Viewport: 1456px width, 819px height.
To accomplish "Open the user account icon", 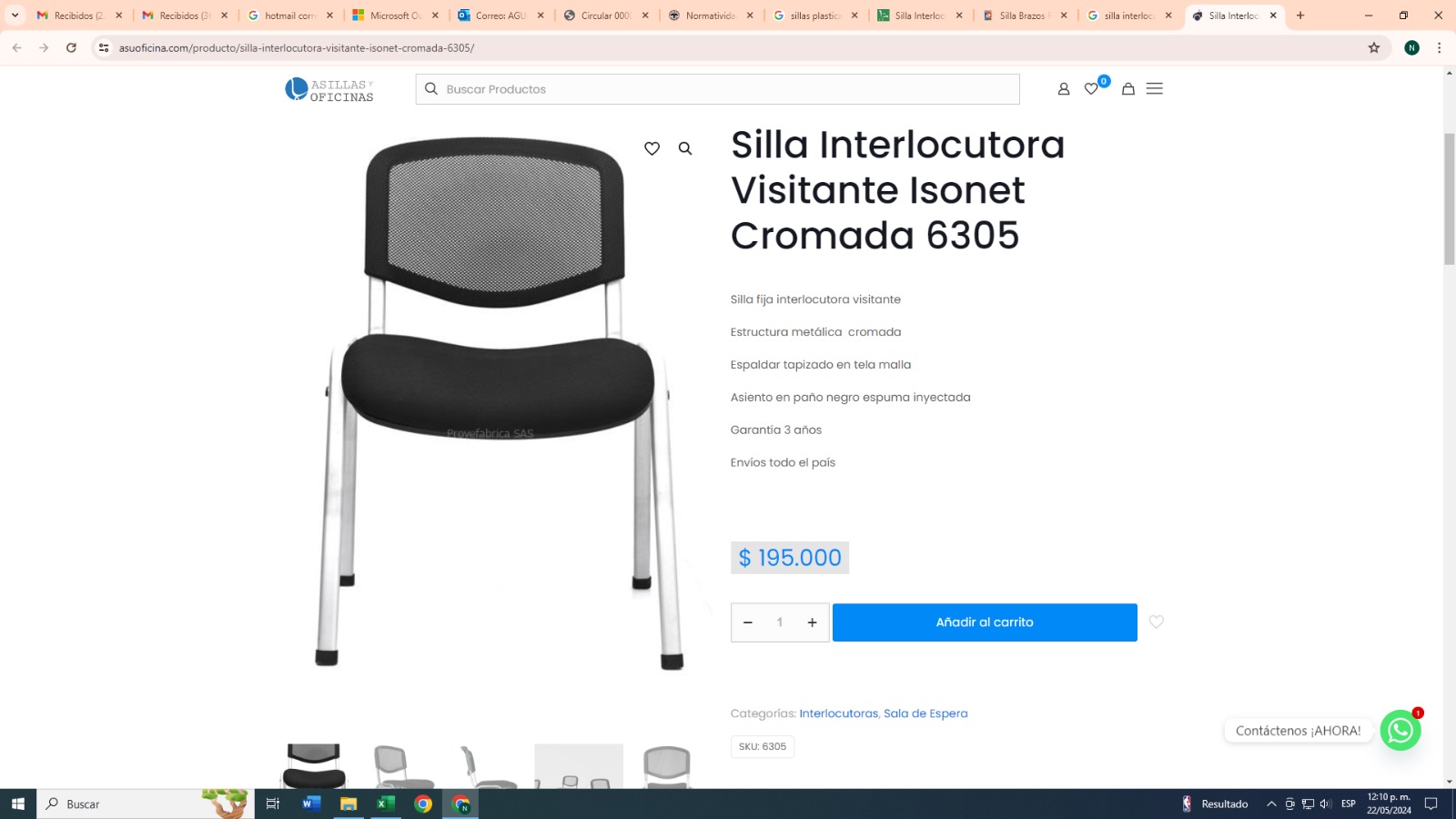I will point(1063,89).
